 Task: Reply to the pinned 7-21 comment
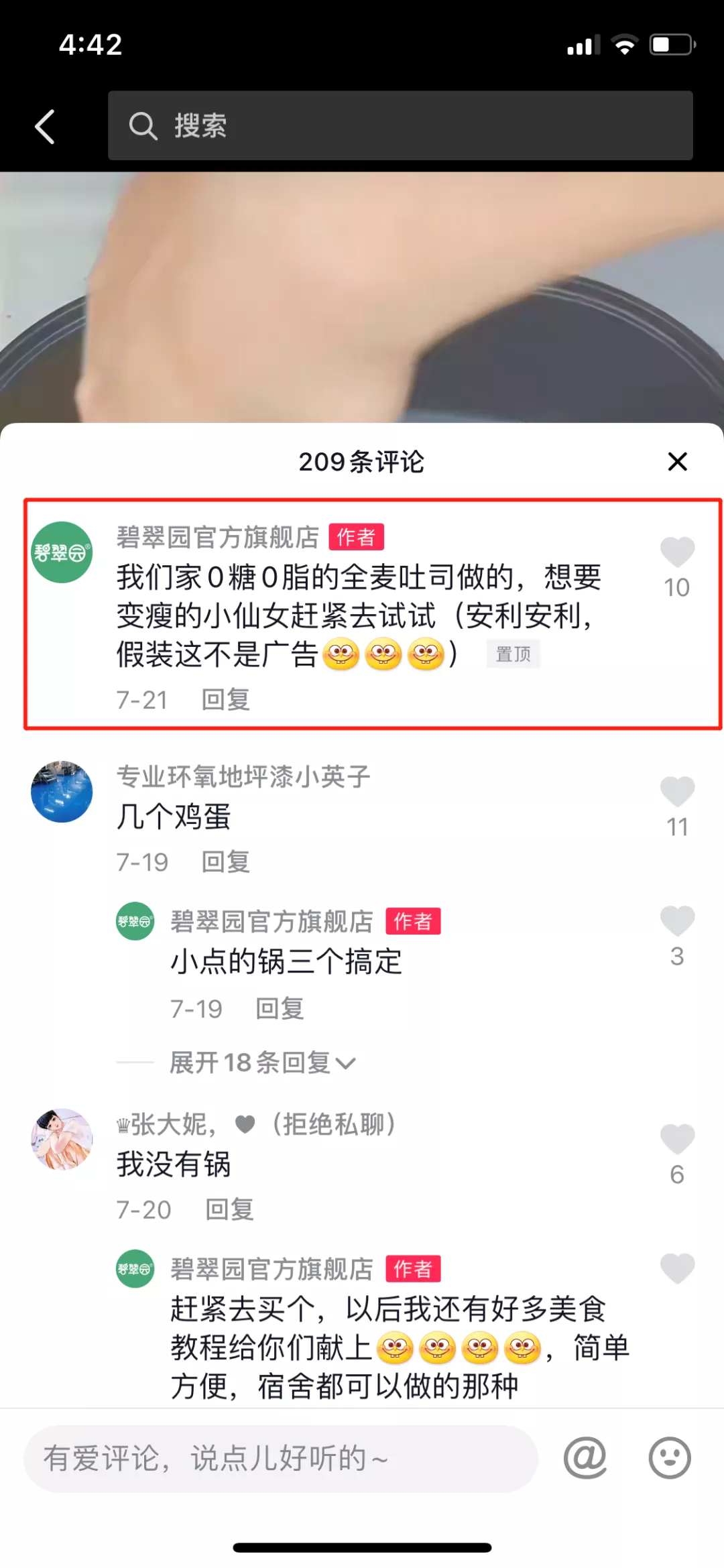[226, 699]
